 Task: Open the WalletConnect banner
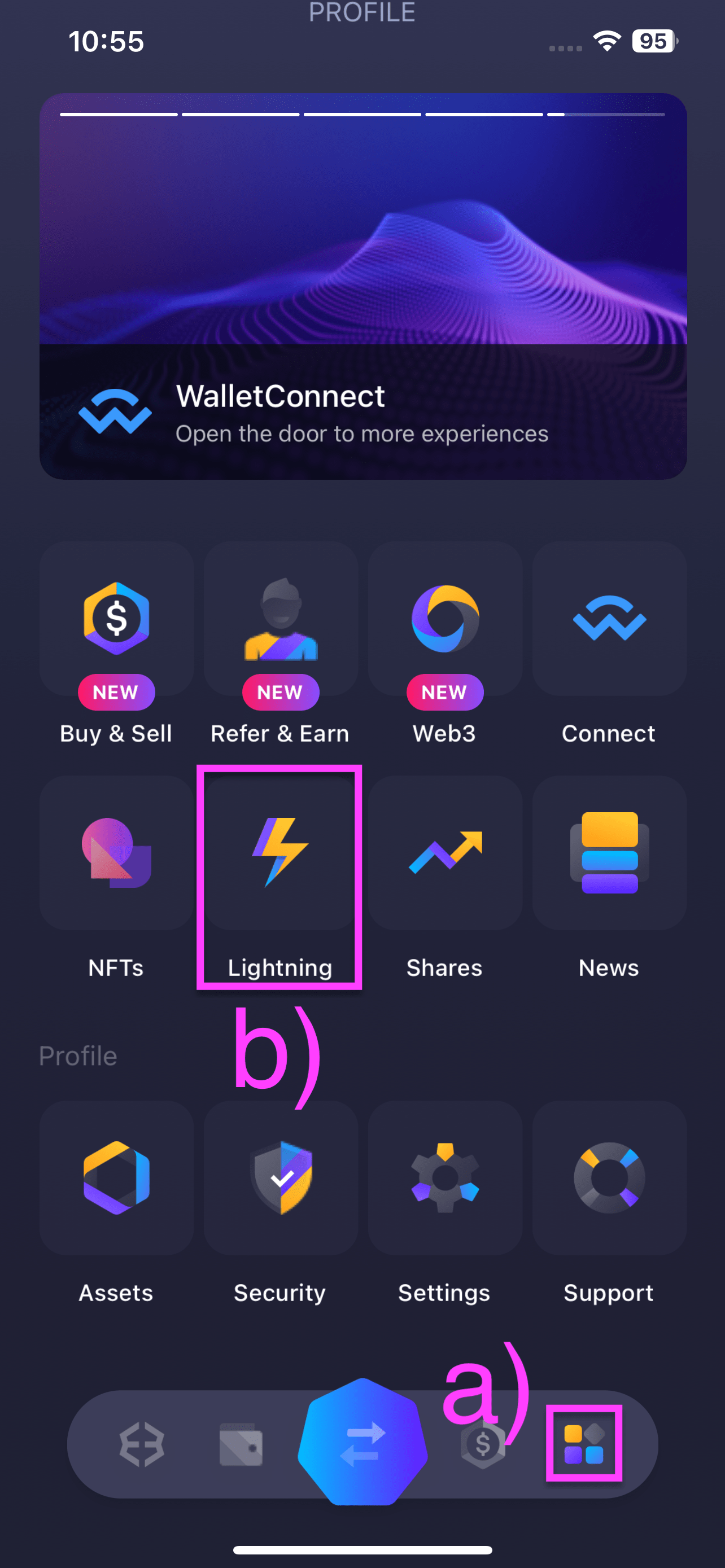coord(363,286)
